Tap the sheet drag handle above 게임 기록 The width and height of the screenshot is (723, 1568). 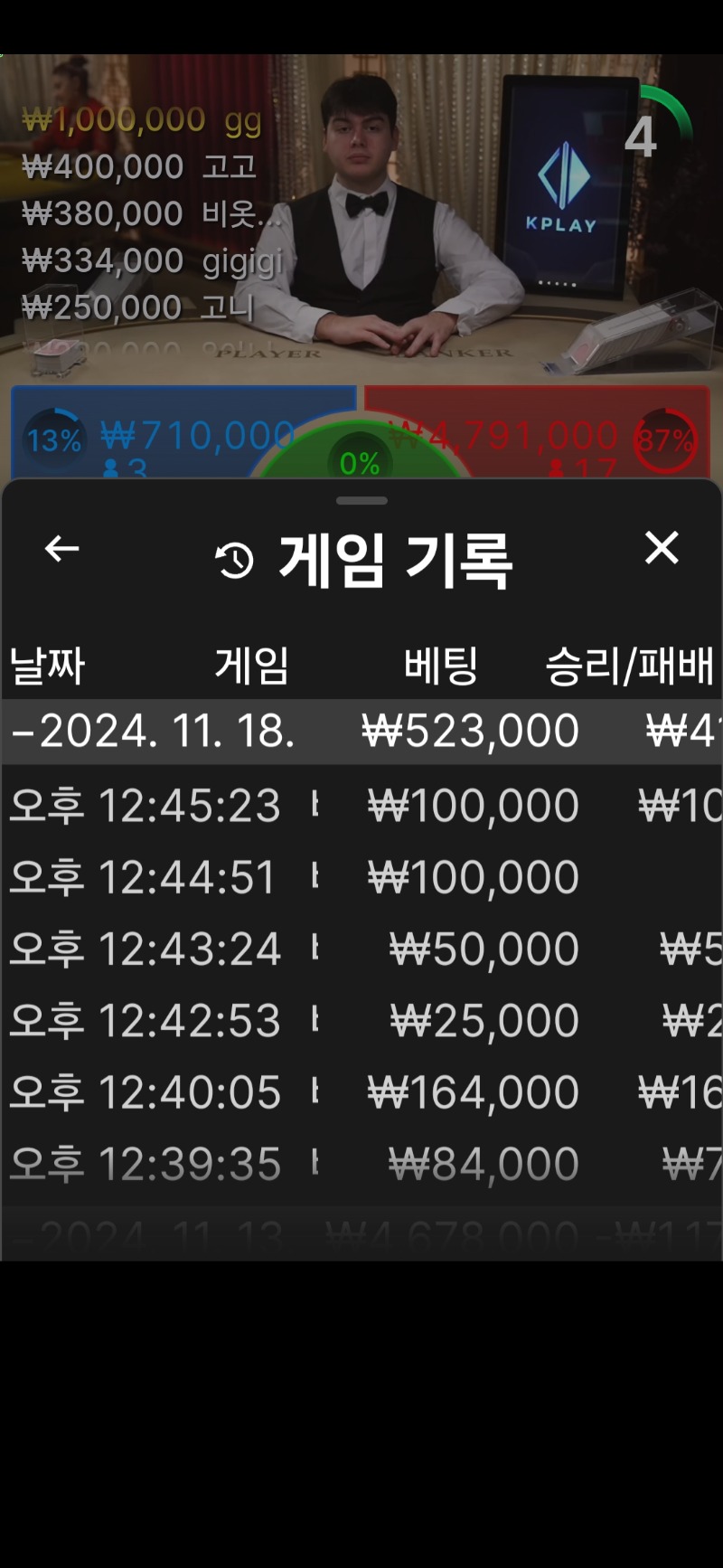(361, 500)
